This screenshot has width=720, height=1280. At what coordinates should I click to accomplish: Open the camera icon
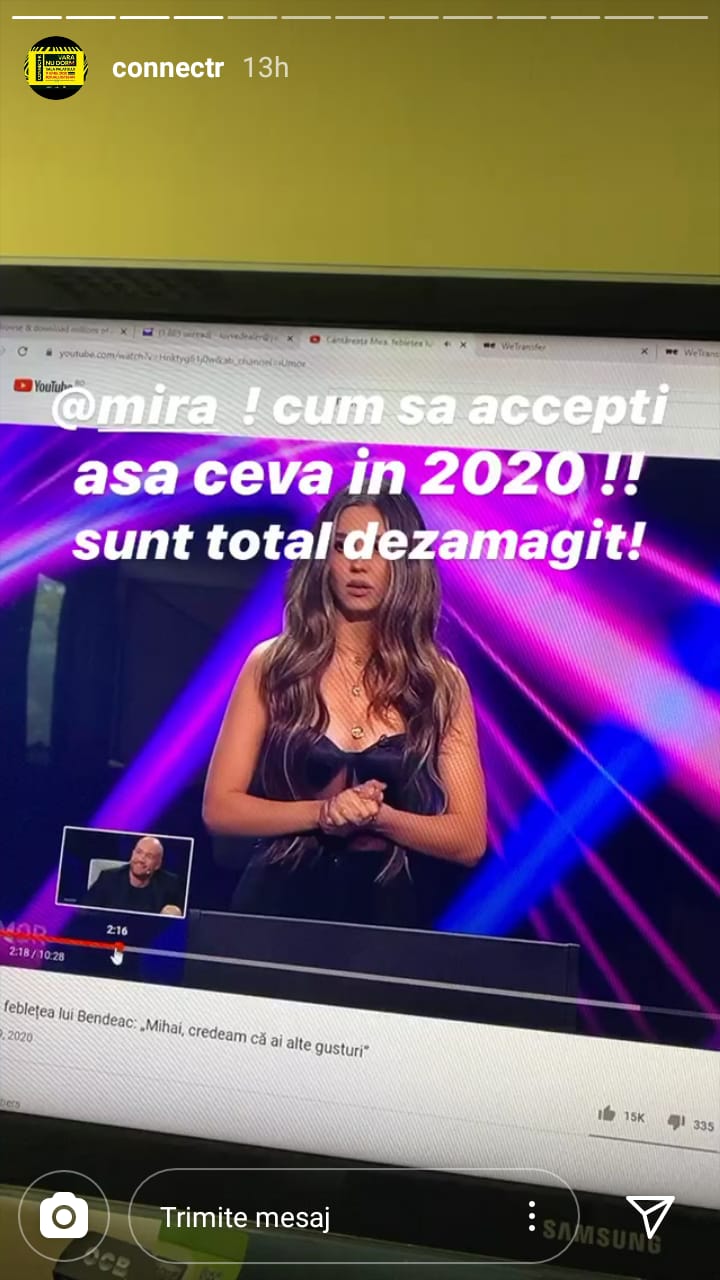[x=64, y=1216]
